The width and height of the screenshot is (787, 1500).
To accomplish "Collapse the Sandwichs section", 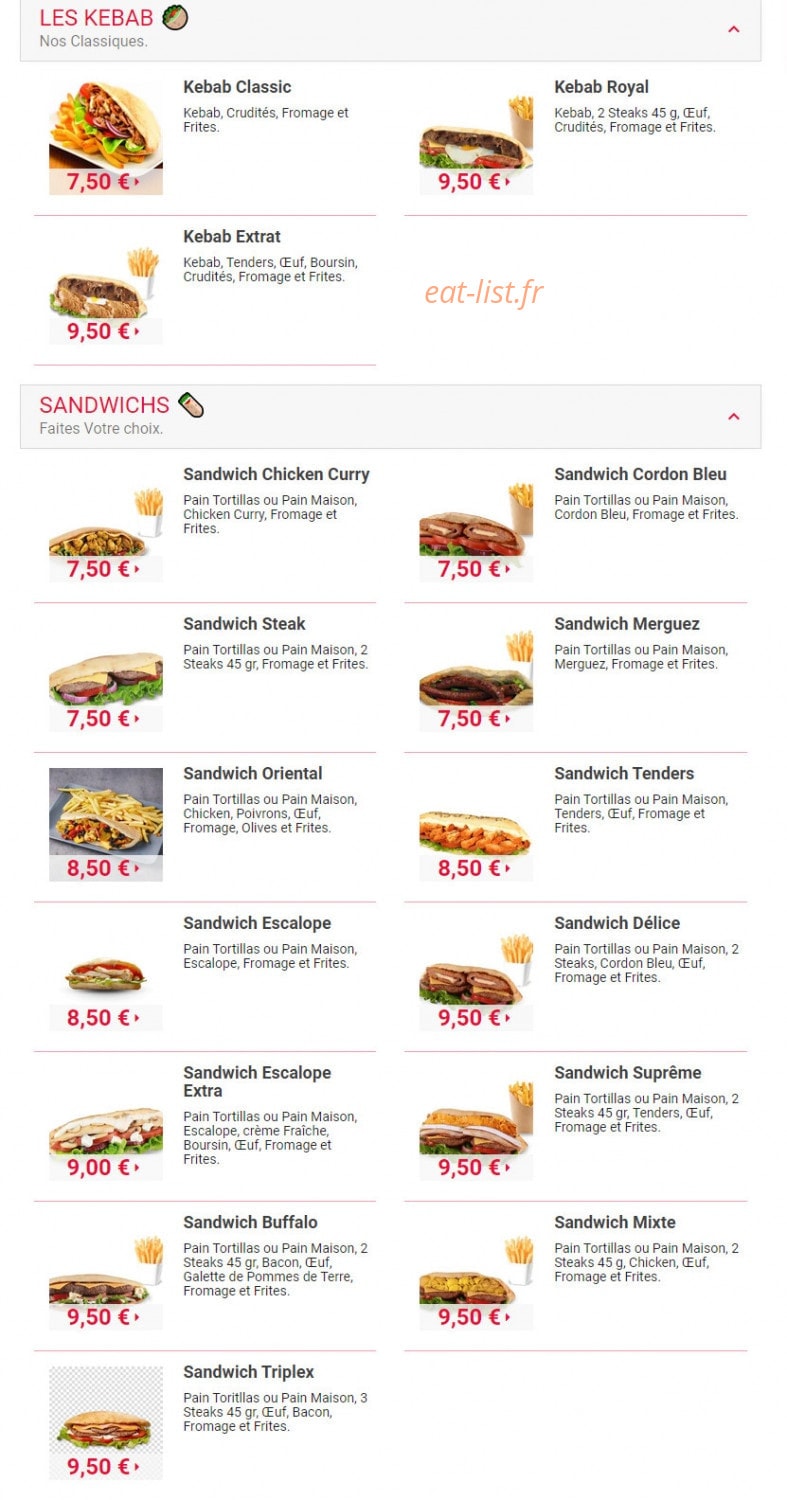I will click(733, 416).
